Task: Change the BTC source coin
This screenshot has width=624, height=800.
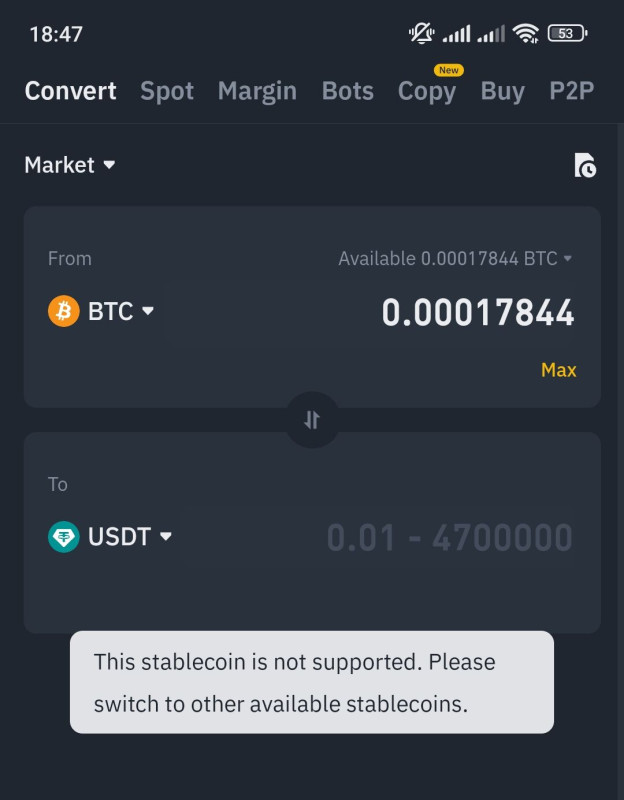Action: [x=102, y=312]
